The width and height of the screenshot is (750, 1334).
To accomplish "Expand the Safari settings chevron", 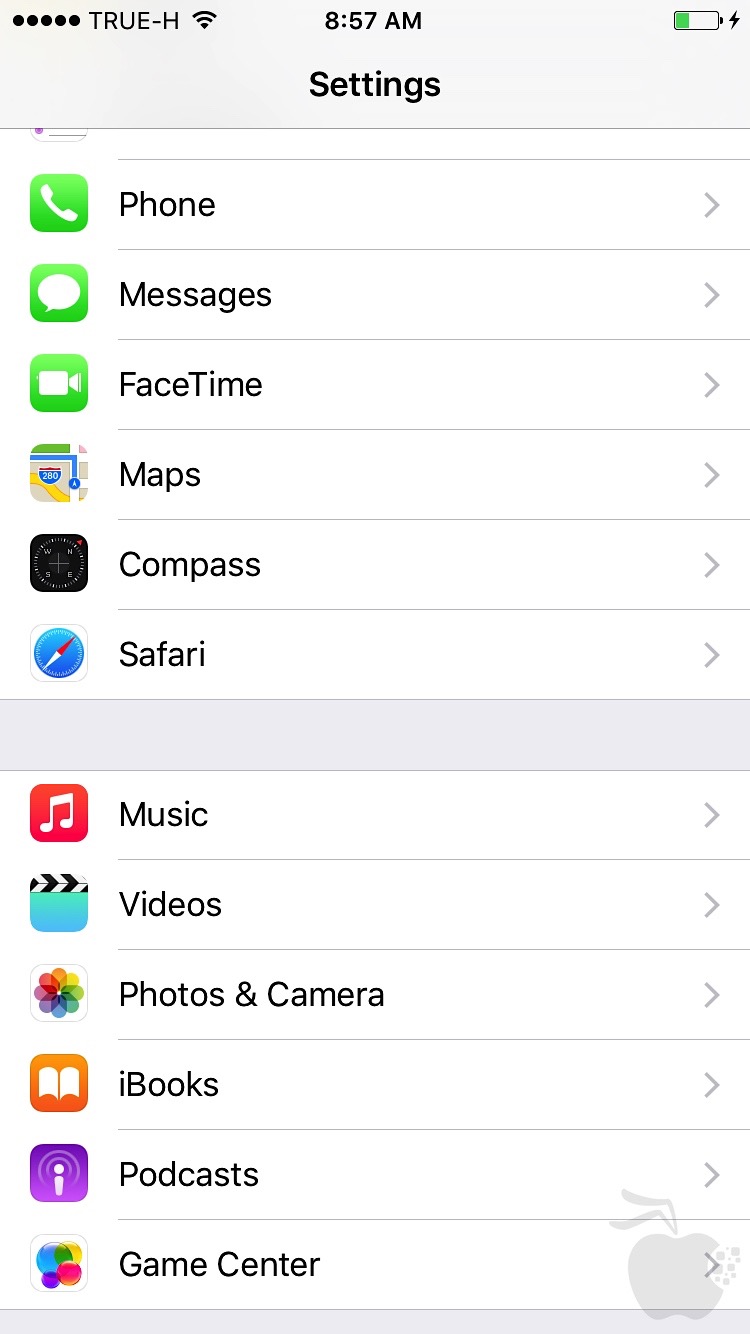I will coord(711,654).
